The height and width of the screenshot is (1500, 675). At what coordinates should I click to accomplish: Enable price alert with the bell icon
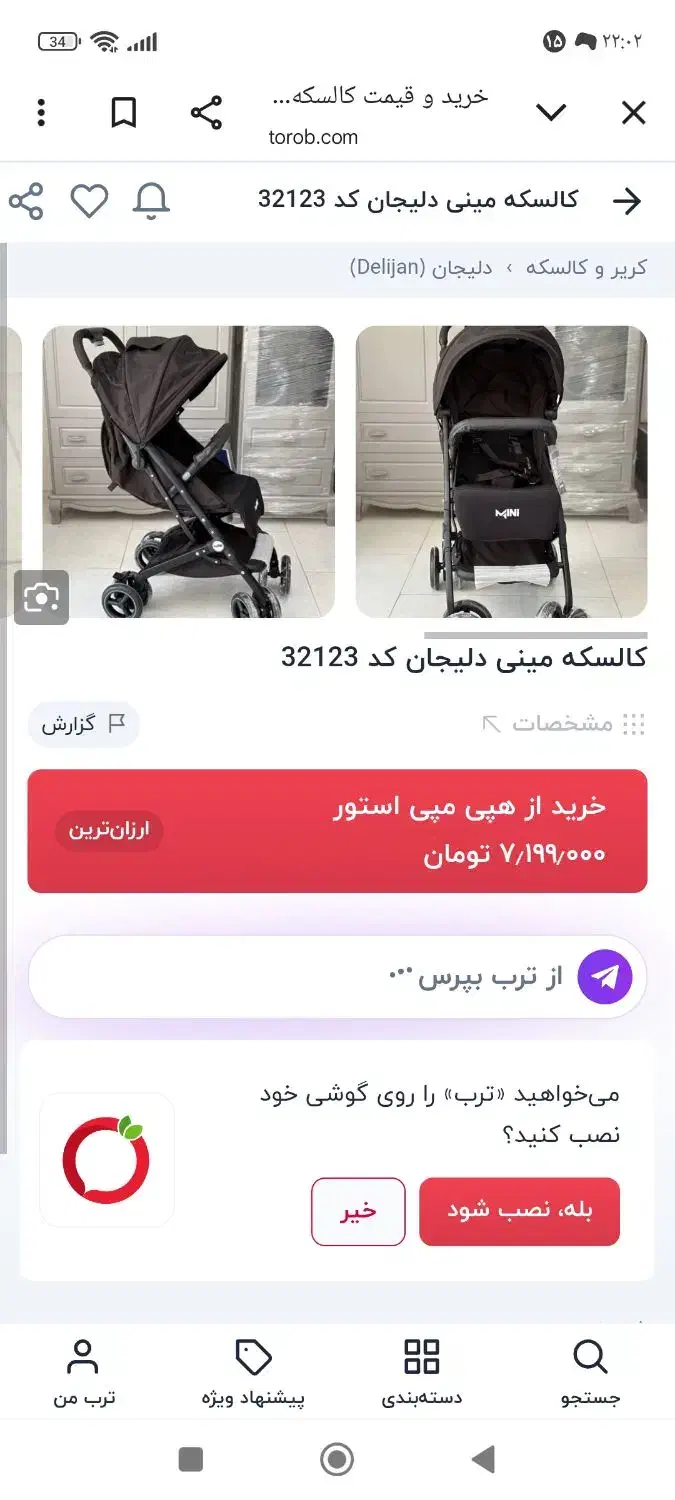(152, 201)
